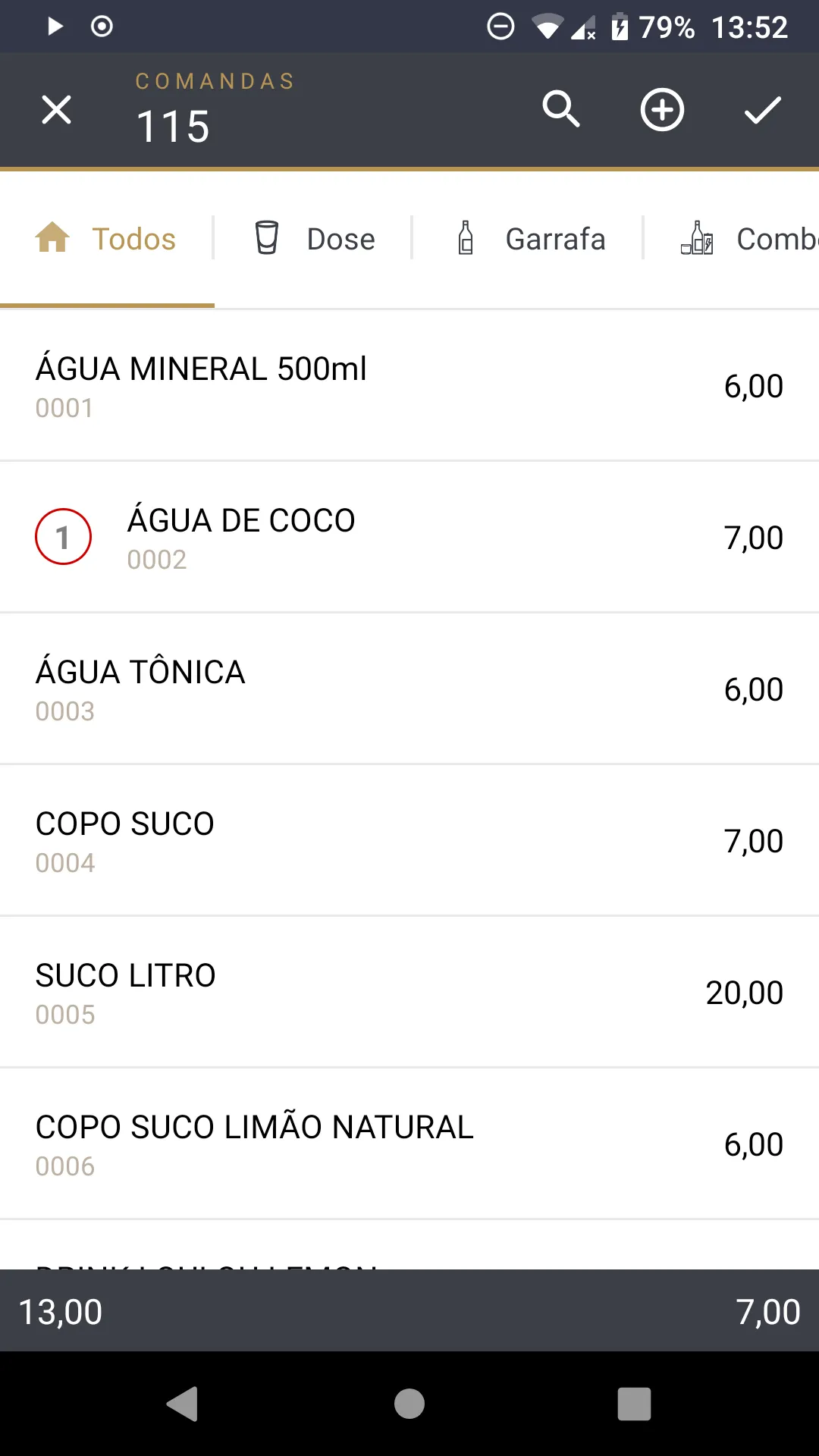Screen dimensions: 819x1456
Task: Switch to the Todos tab
Action: (x=106, y=239)
